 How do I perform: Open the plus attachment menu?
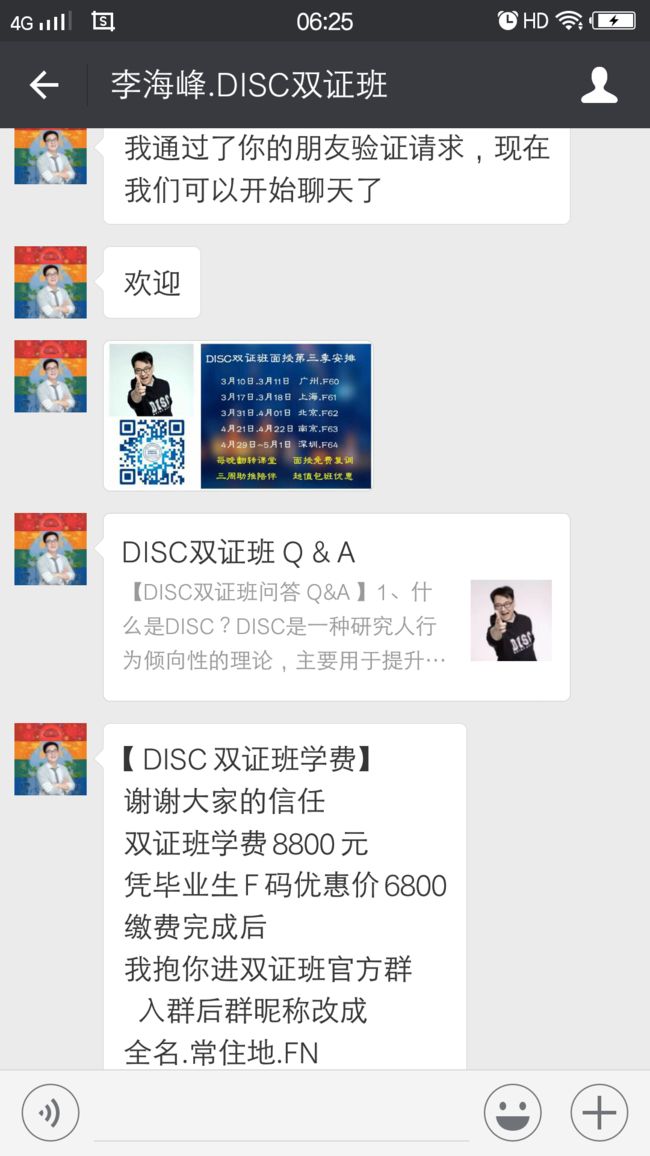coord(599,1113)
